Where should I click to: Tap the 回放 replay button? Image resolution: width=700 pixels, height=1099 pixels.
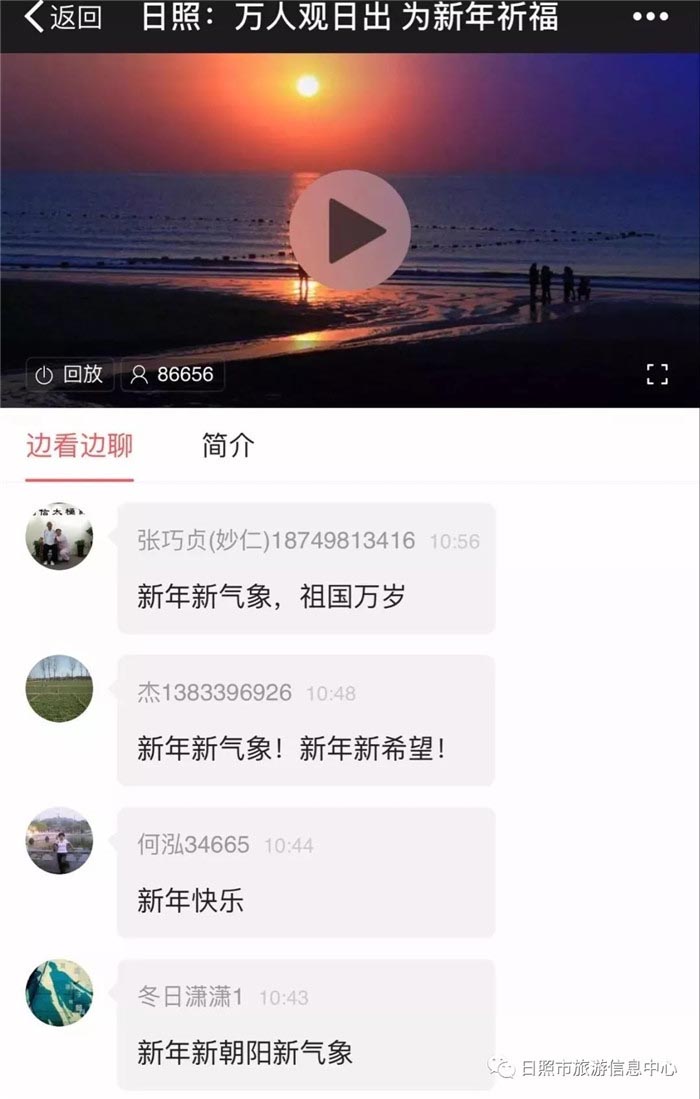(69, 375)
